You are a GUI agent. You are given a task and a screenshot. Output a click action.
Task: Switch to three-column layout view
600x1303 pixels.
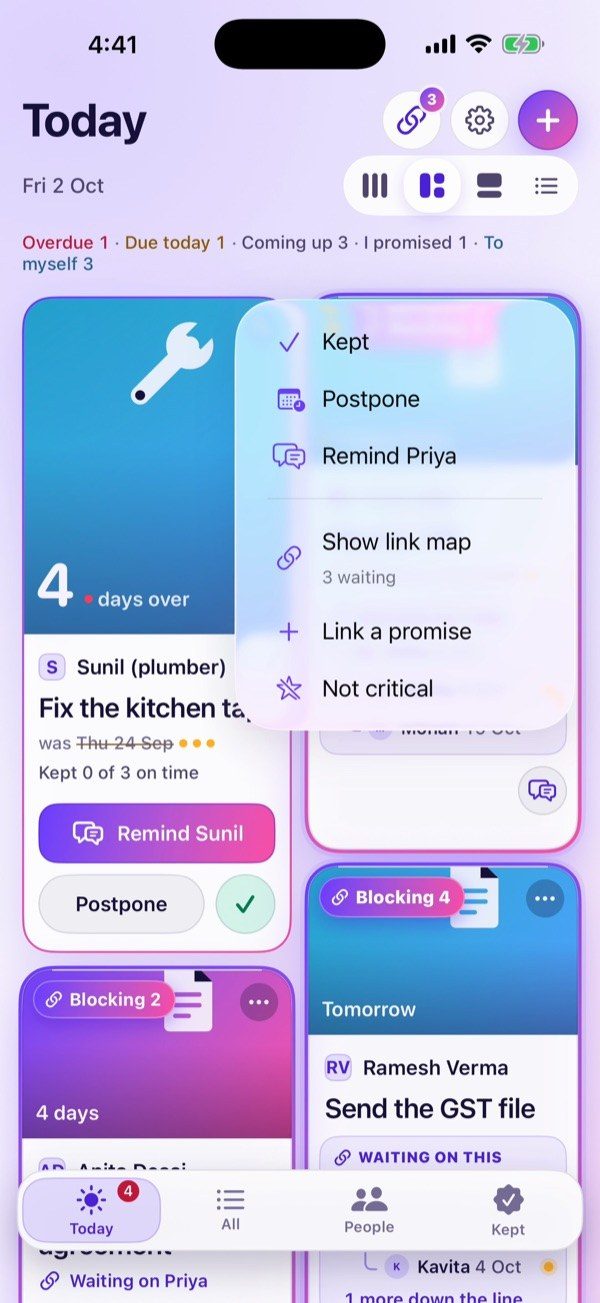(x=375, y=186)
